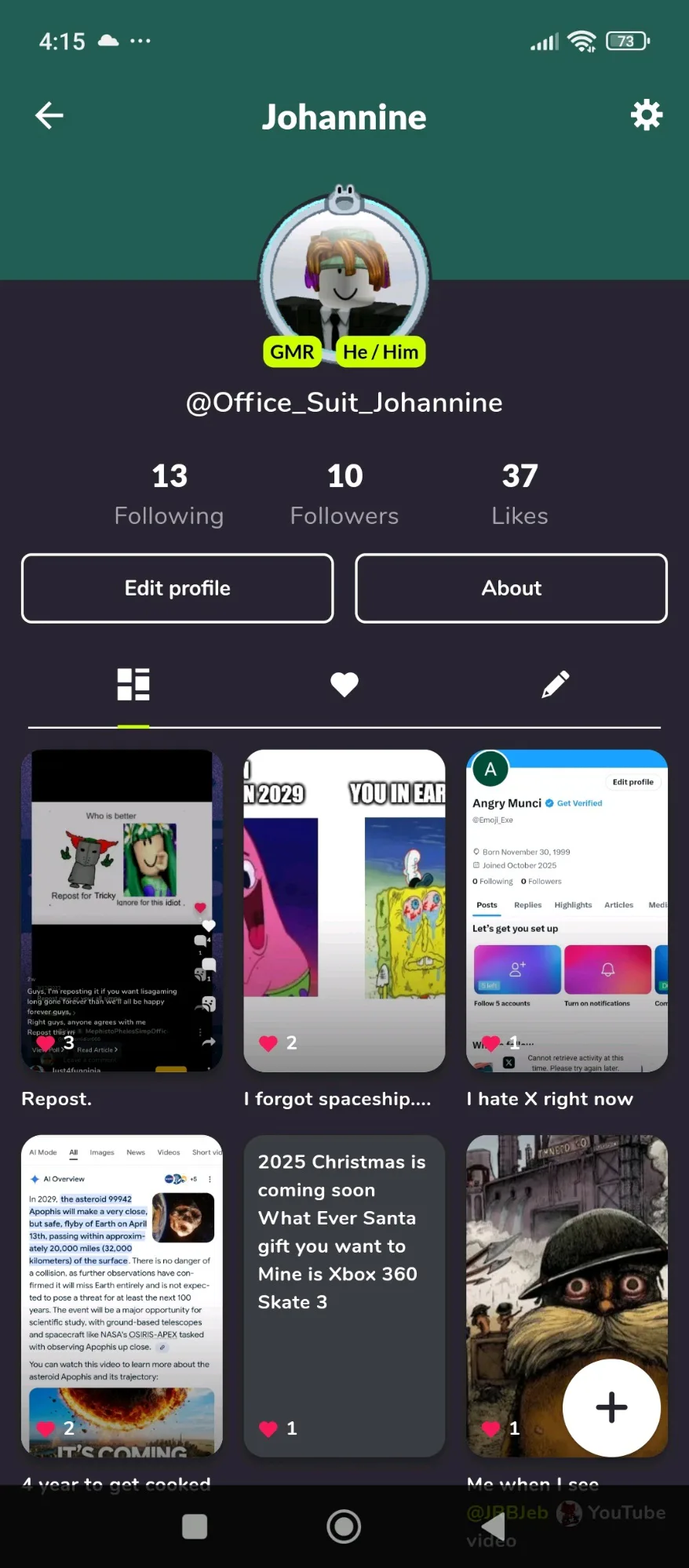View the 13 Following list

click(x=170, y=494)
